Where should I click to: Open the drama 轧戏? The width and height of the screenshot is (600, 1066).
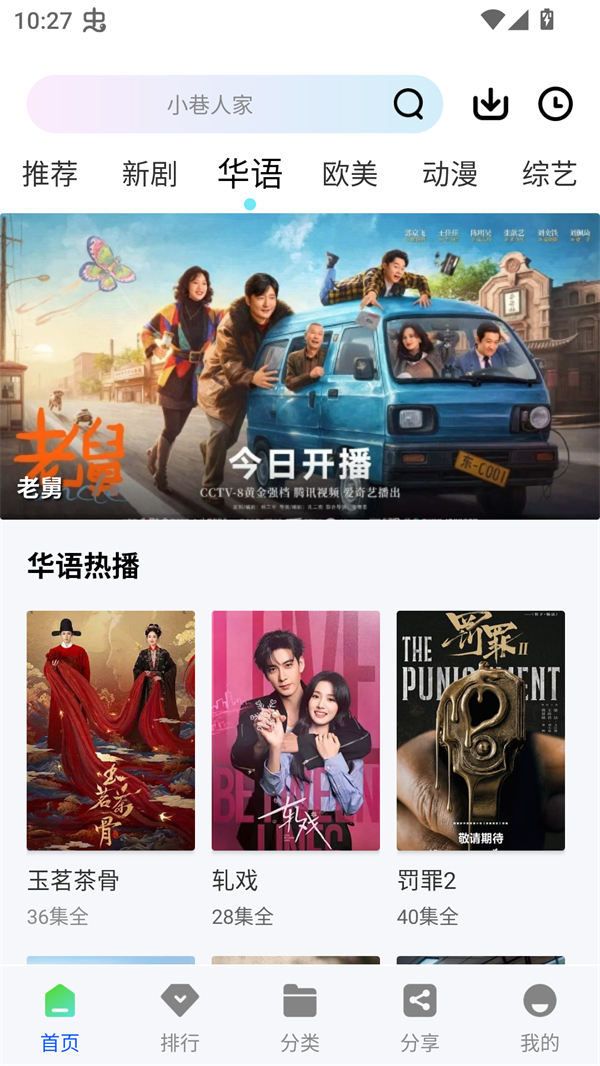(x=296, y=731)
